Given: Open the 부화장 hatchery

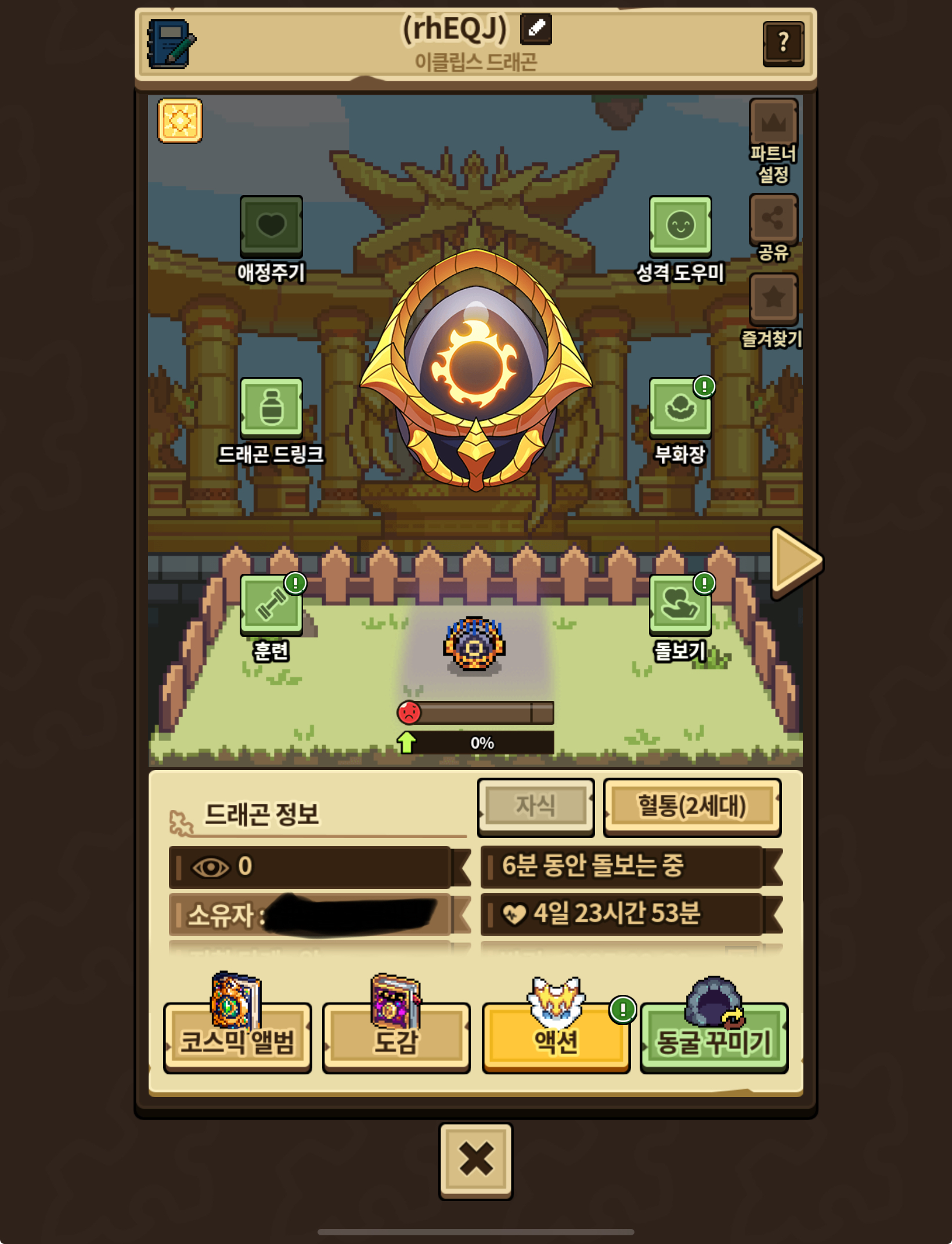Looking at the screenshot, I should pyautogui.click(x=680, y=408).
